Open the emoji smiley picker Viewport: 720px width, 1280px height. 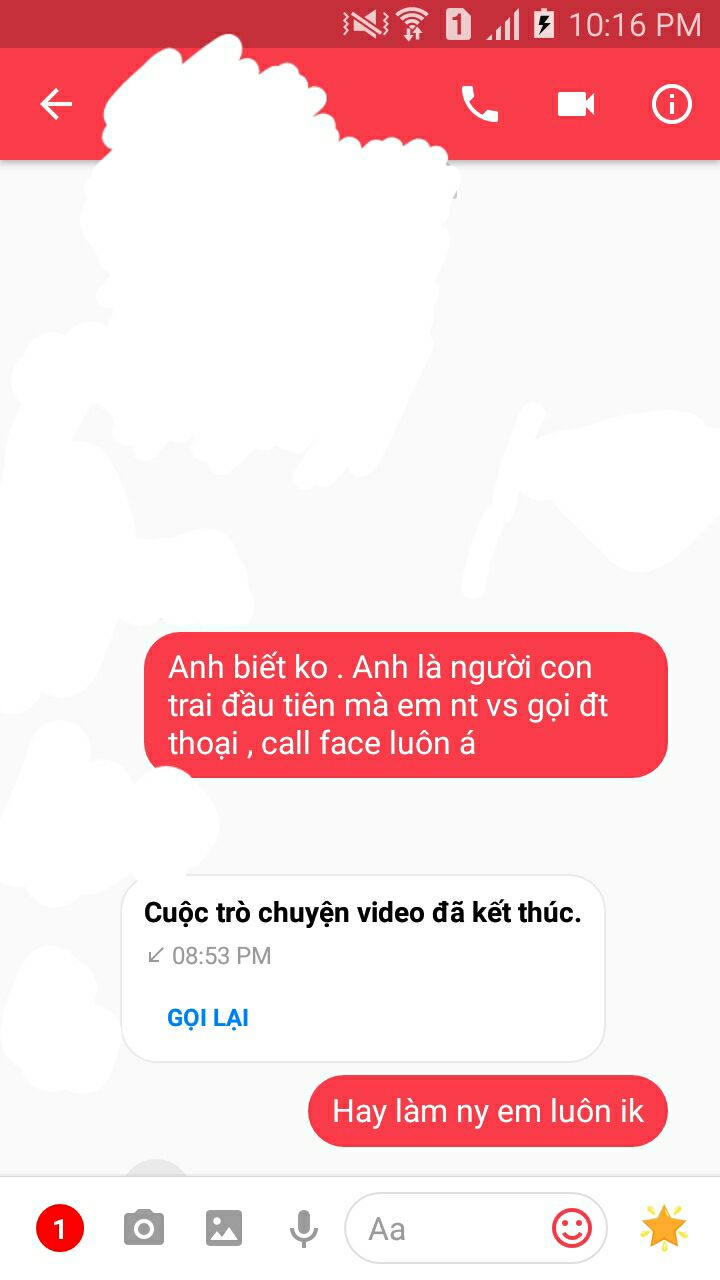coord(572,1228)
